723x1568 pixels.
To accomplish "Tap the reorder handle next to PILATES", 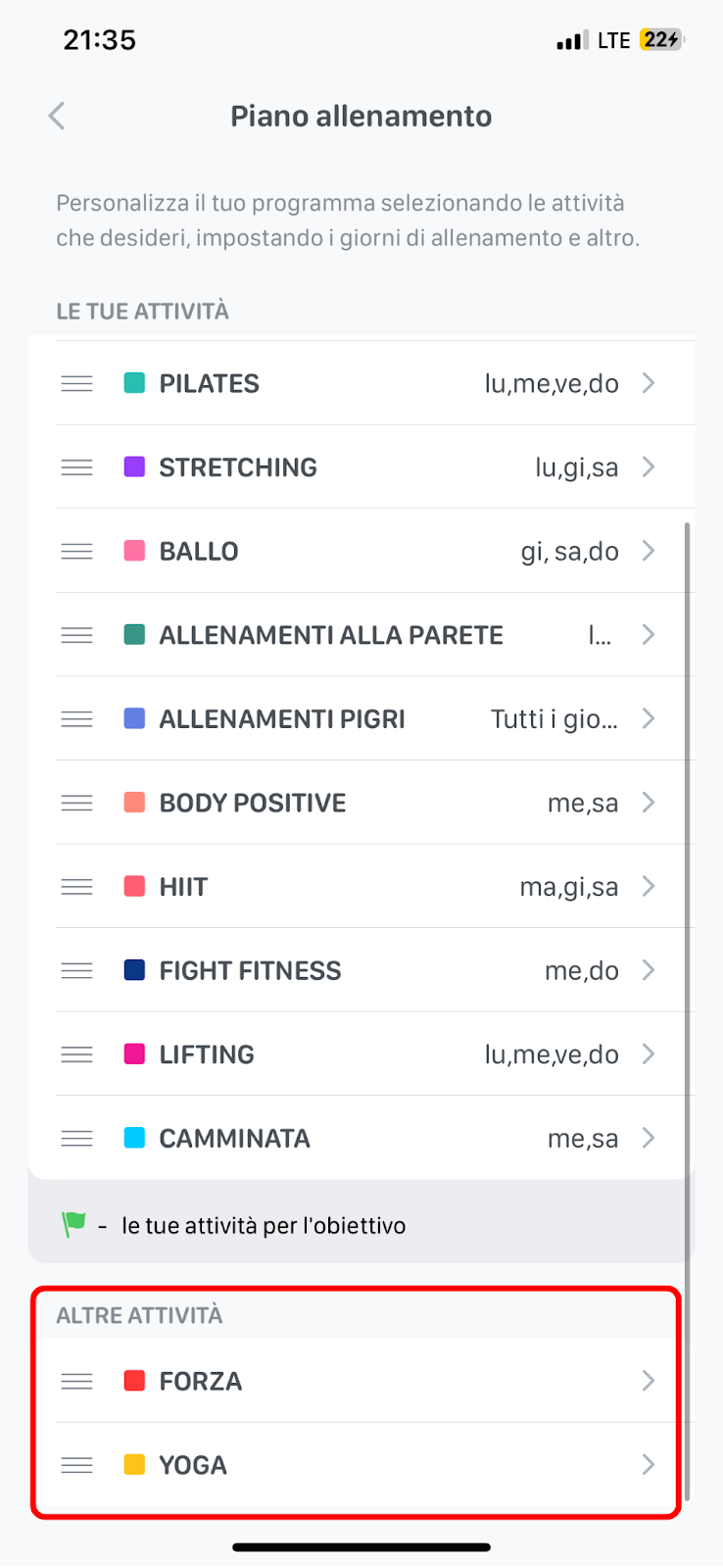I will (x=77, y=383).
